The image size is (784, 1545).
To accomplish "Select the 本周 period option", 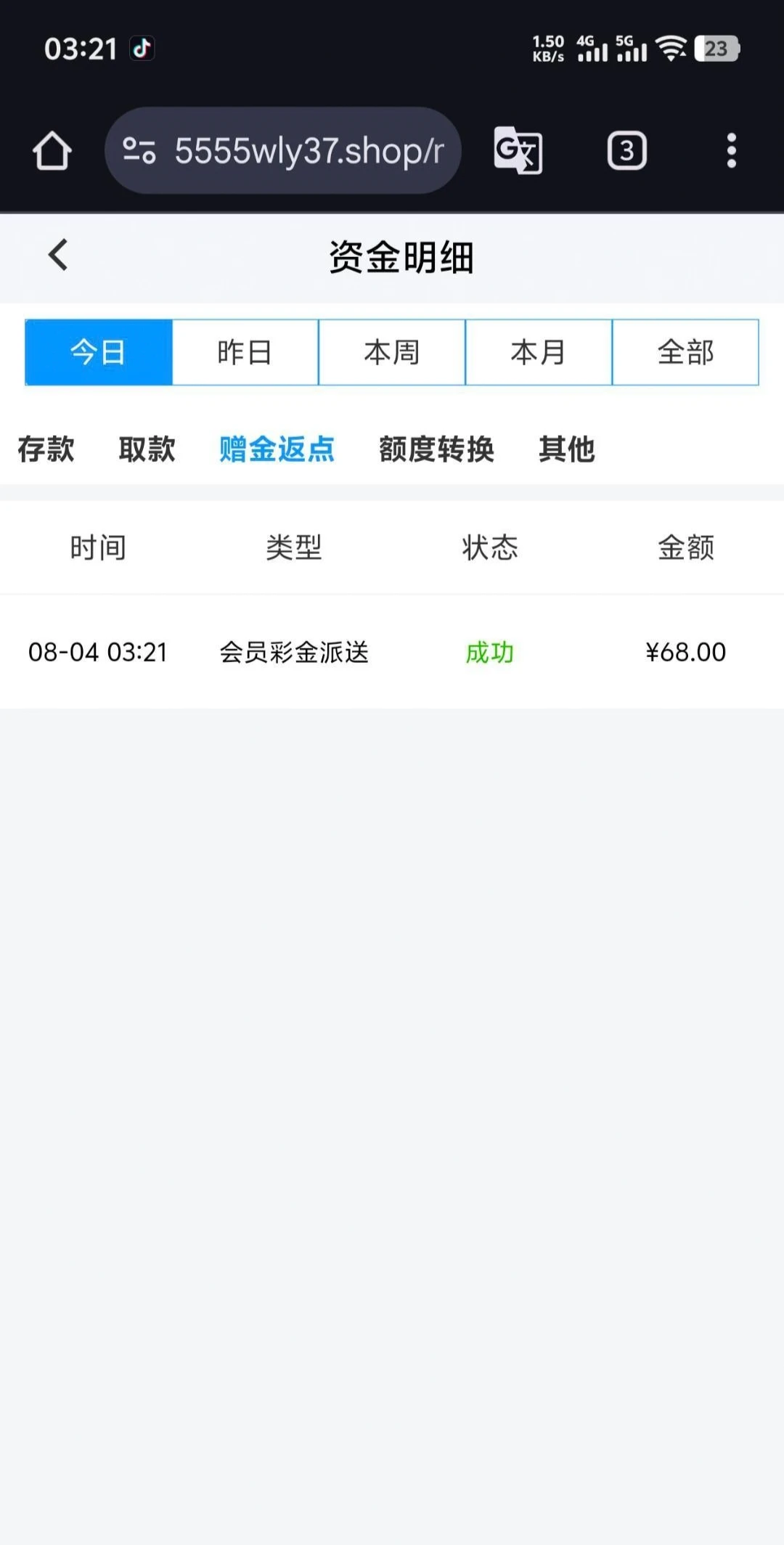I will 392,352.
